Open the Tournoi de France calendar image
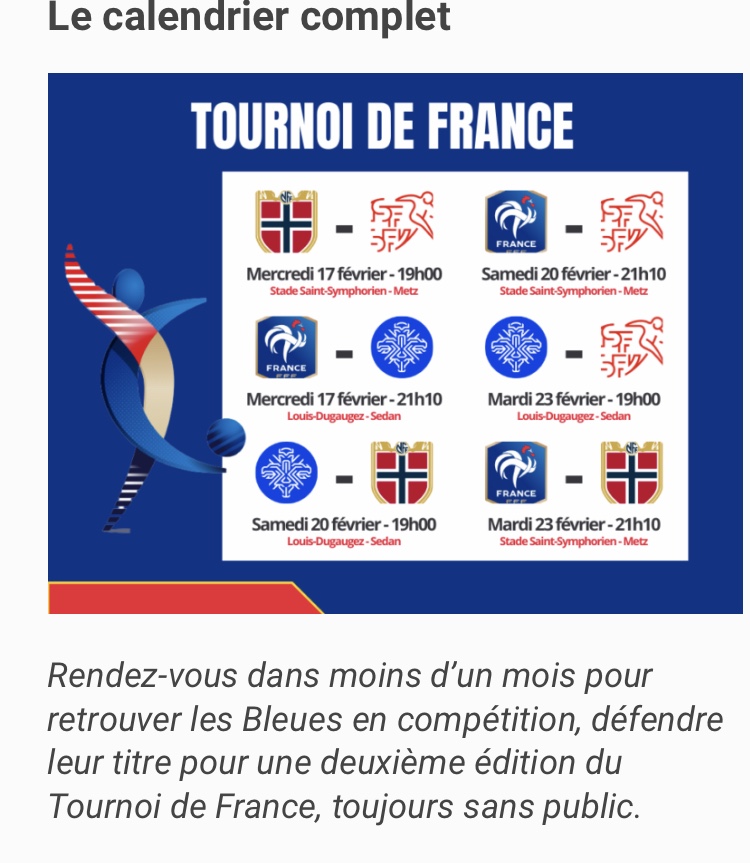The image size is (750, 863). coord(397,343)
